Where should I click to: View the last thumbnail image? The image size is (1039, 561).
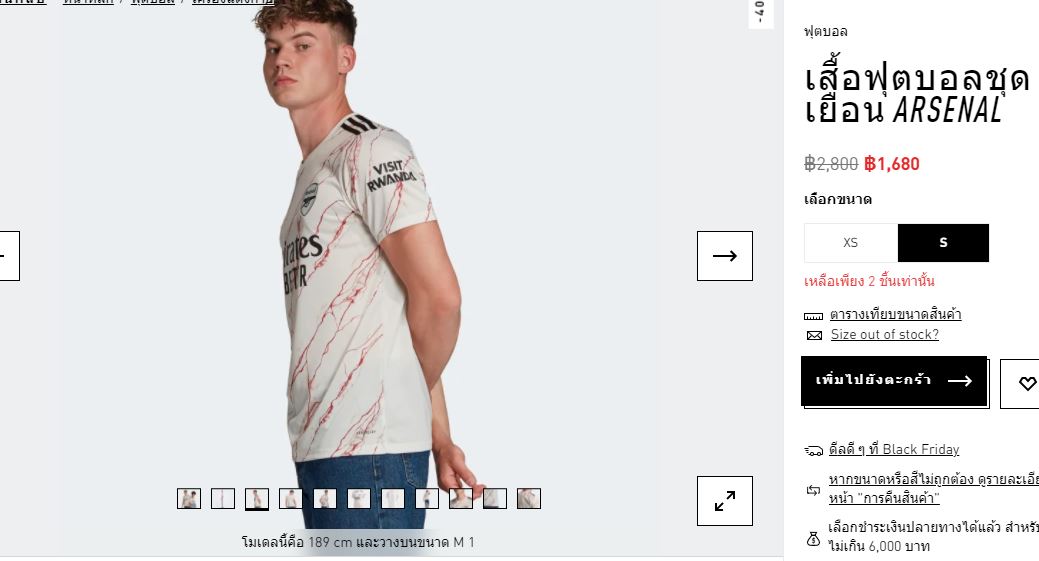click(x=529, y=498)
